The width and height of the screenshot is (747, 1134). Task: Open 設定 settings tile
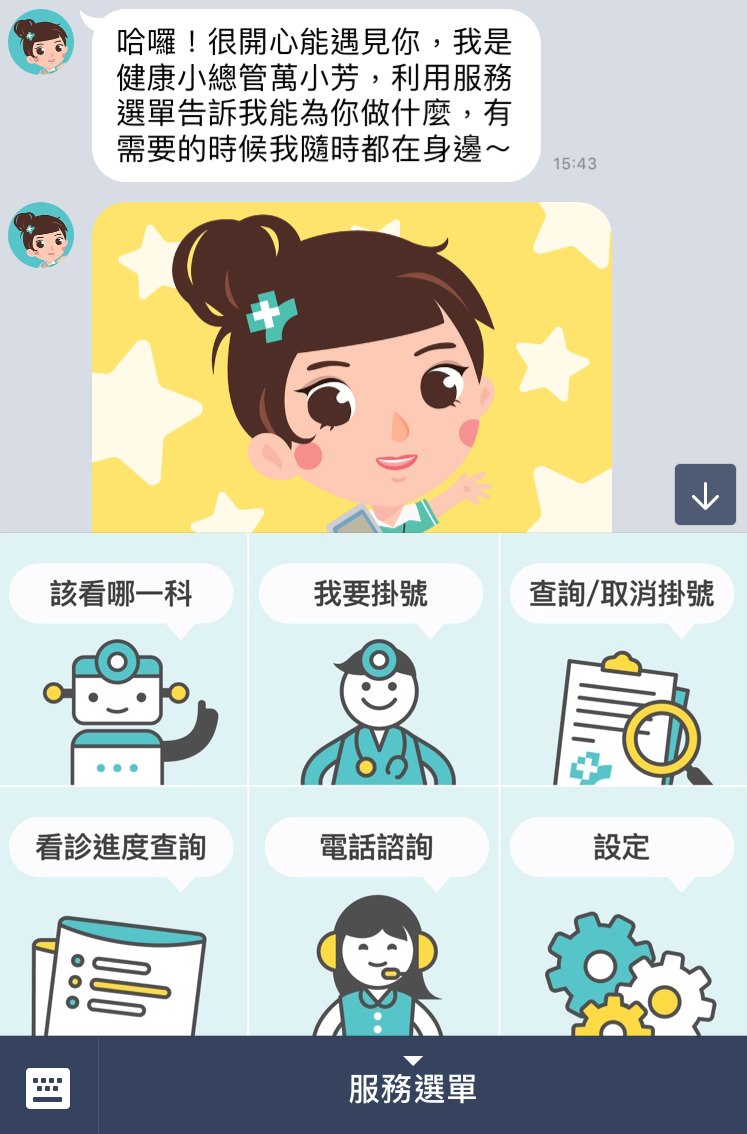(622, 912)
